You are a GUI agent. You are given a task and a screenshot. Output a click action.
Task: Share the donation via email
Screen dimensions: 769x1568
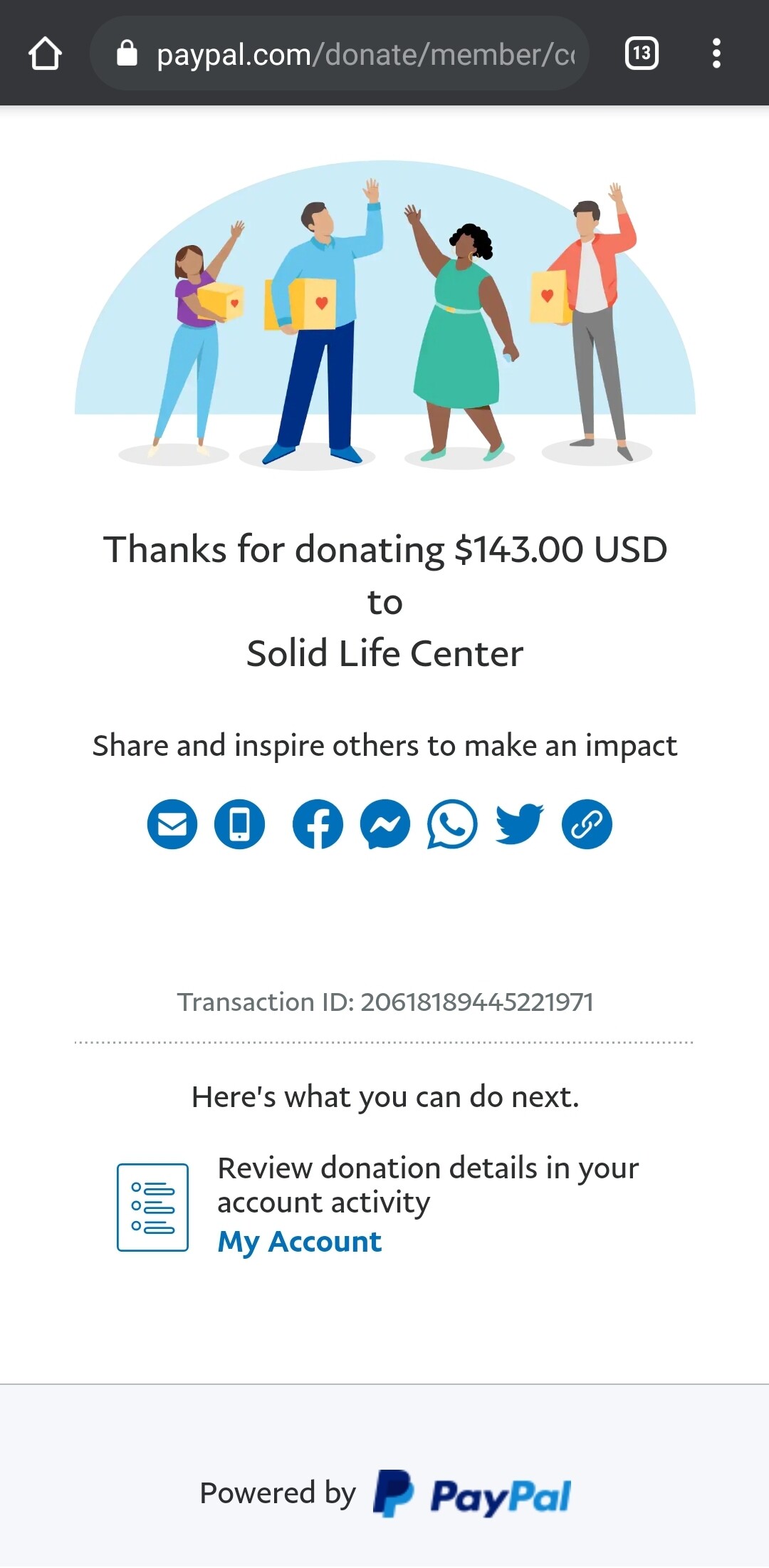click(172, 824)
